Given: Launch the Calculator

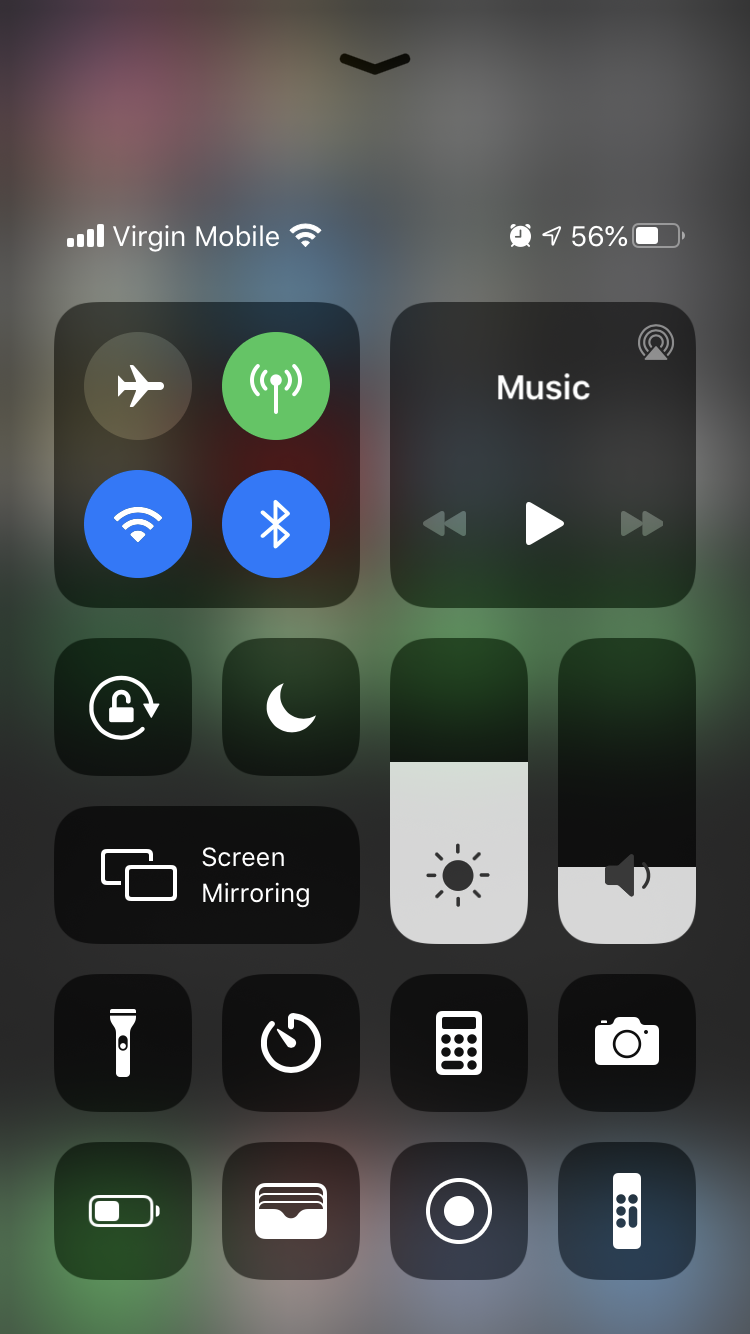Looking at the screenshot, I should click(459, 1043).
